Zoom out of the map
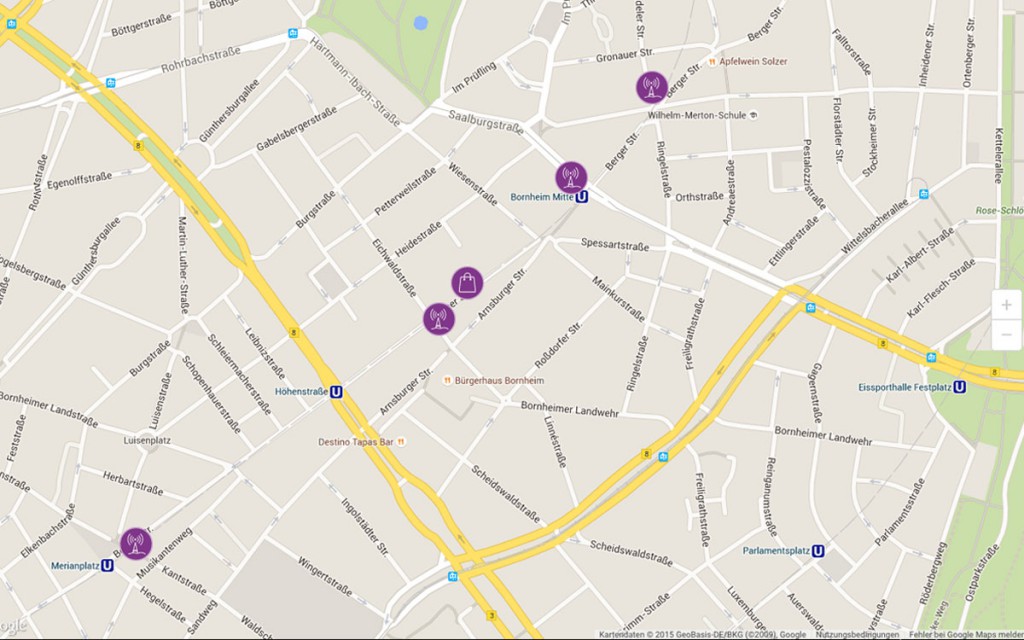Viewport: 1024px width, 640px height. [1006, 334]
